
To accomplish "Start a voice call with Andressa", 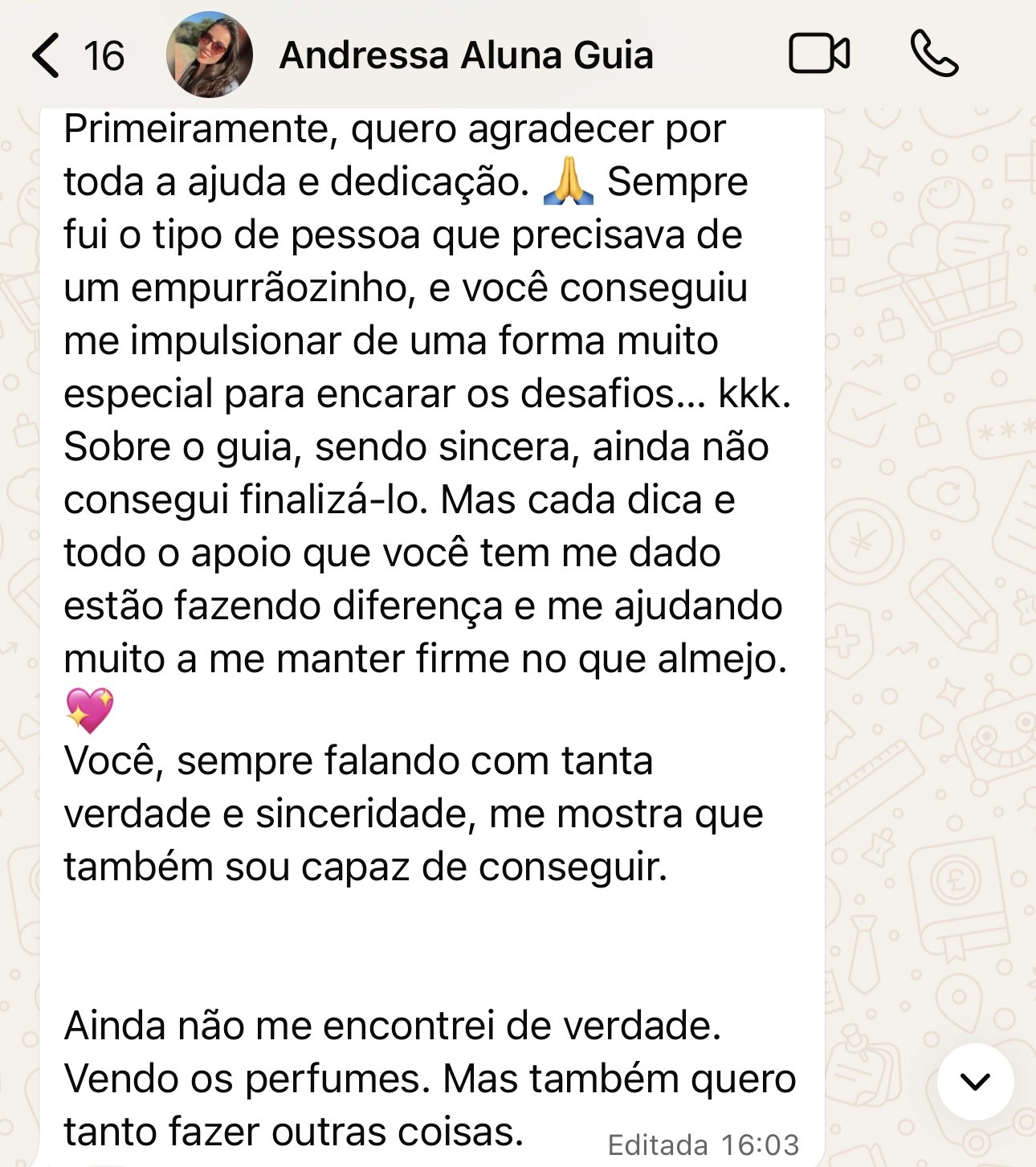I will (934, 54).
